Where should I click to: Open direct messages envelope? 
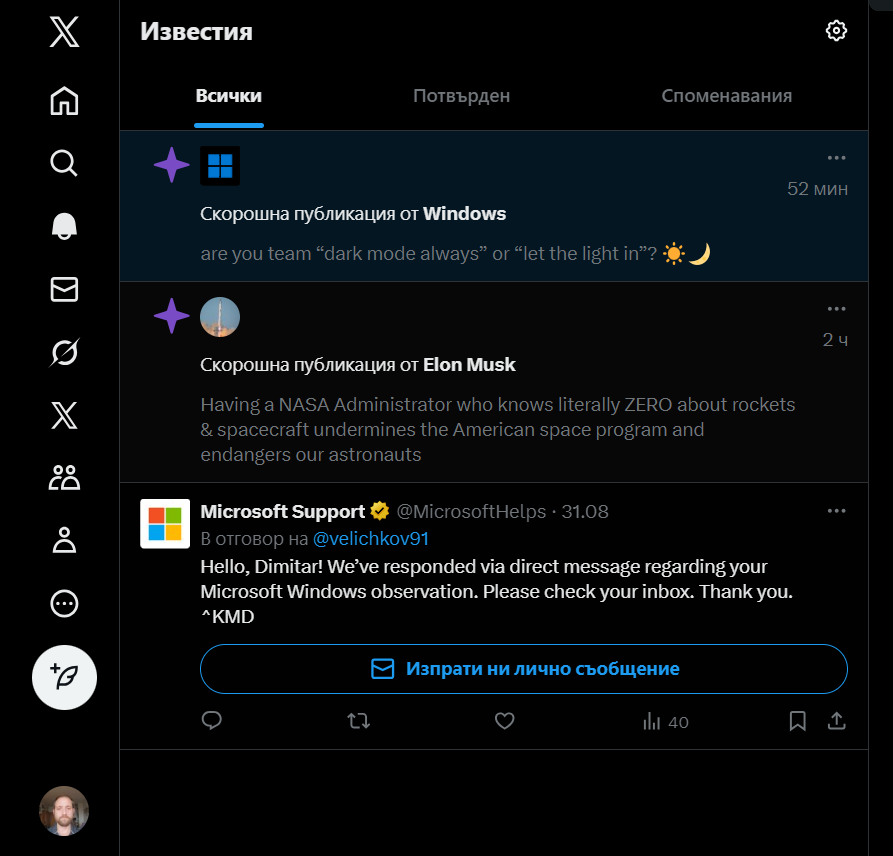[64, 289]
